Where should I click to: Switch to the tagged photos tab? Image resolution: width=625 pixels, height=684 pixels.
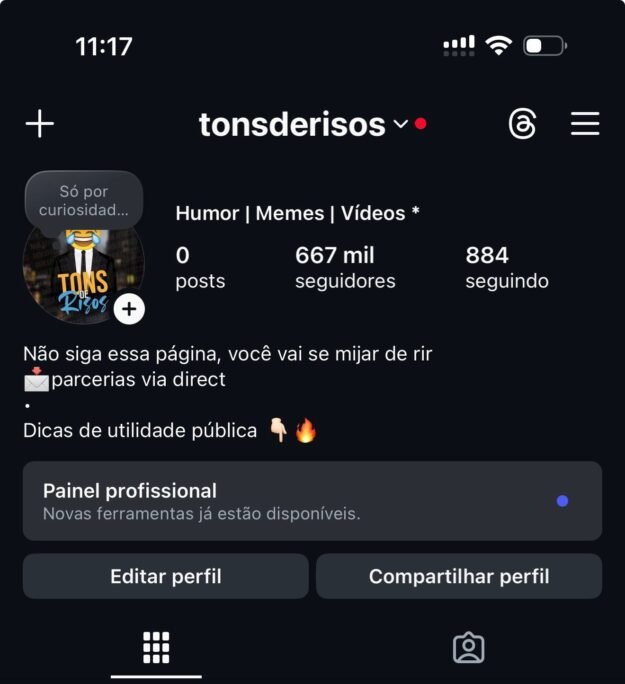(468, 648)
